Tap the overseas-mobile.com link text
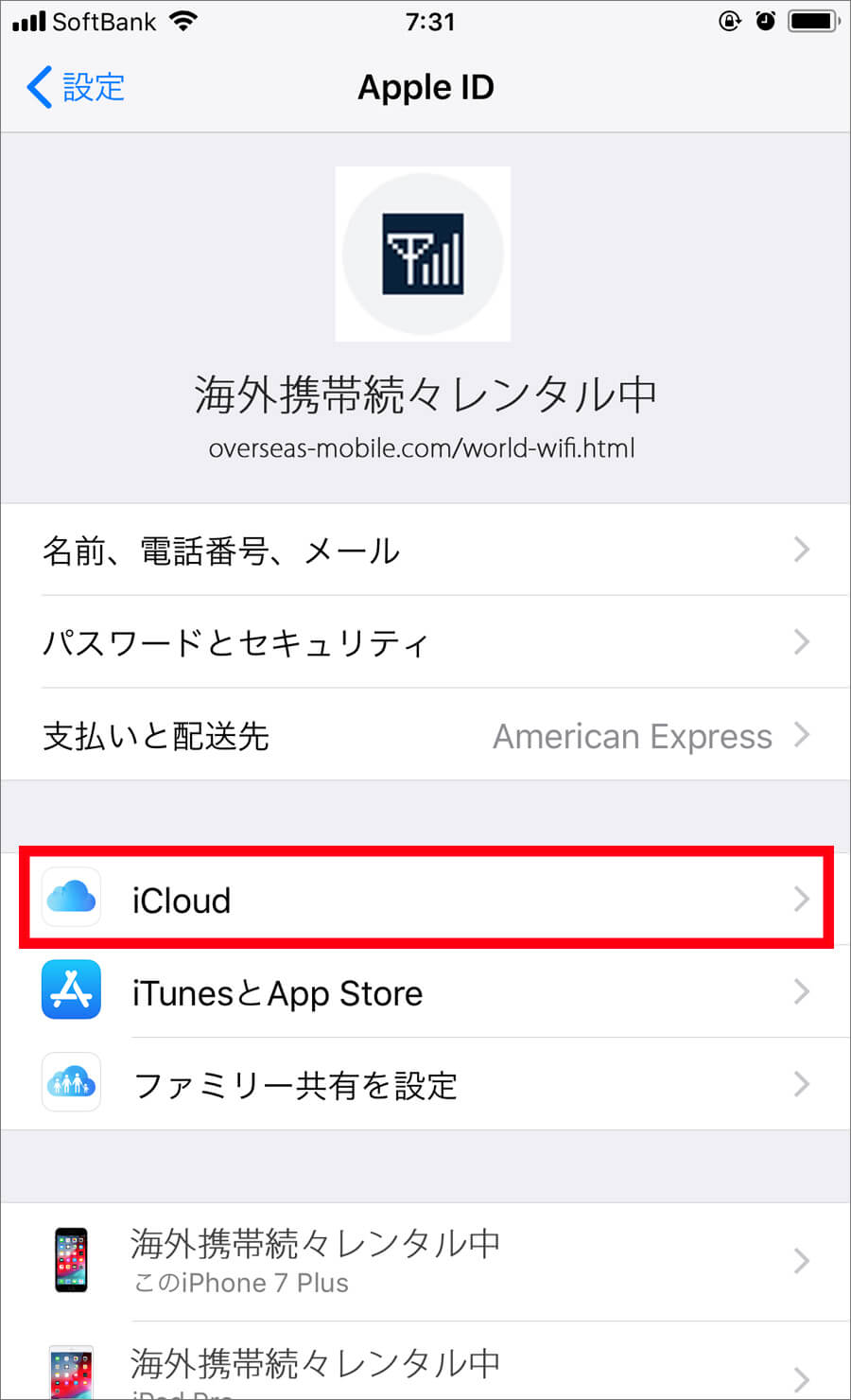Viewport: 851px width, 1400px height. (x=423, y=448)
